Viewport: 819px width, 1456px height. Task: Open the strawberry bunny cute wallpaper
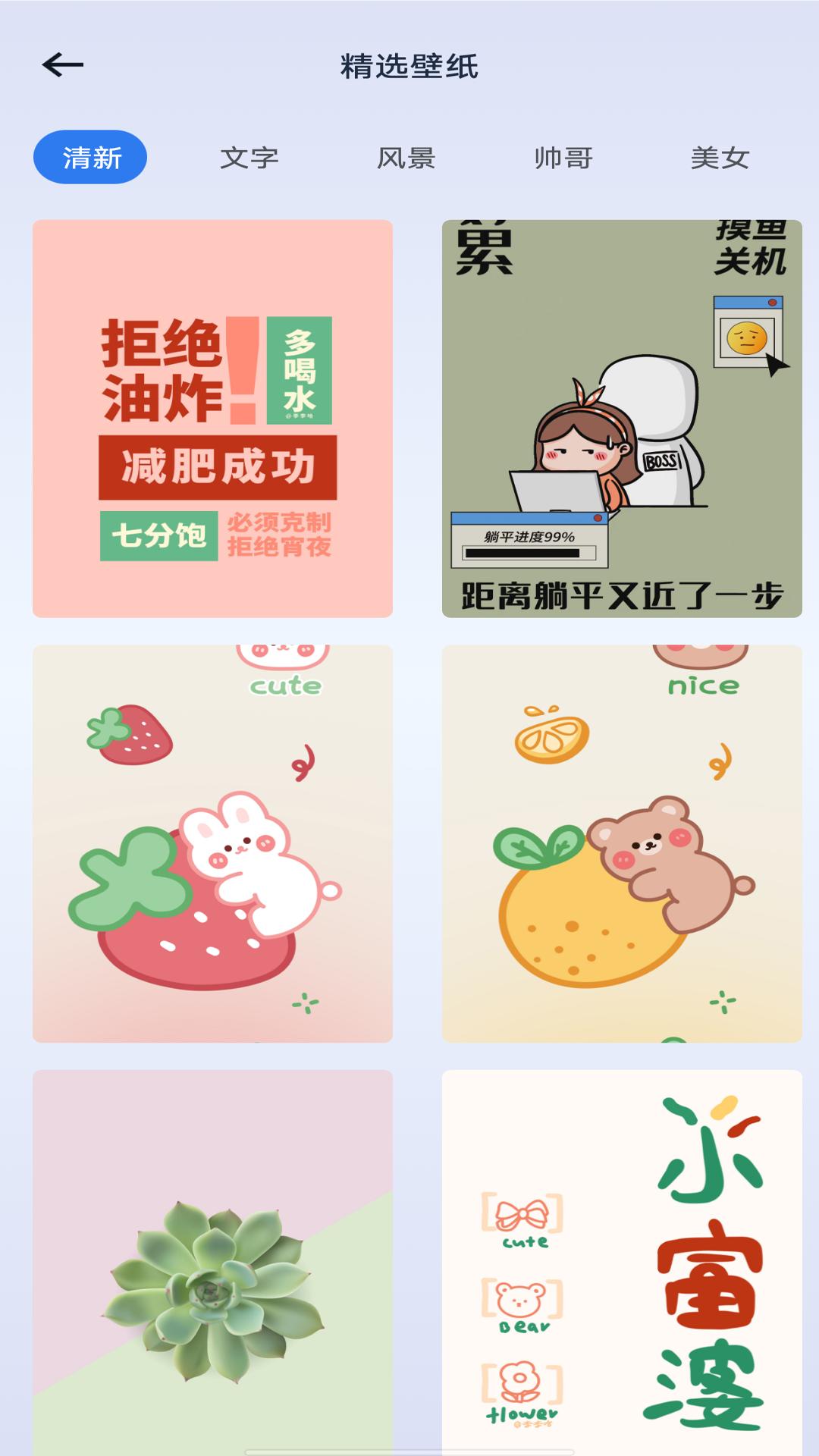click(x=212, y=843)
